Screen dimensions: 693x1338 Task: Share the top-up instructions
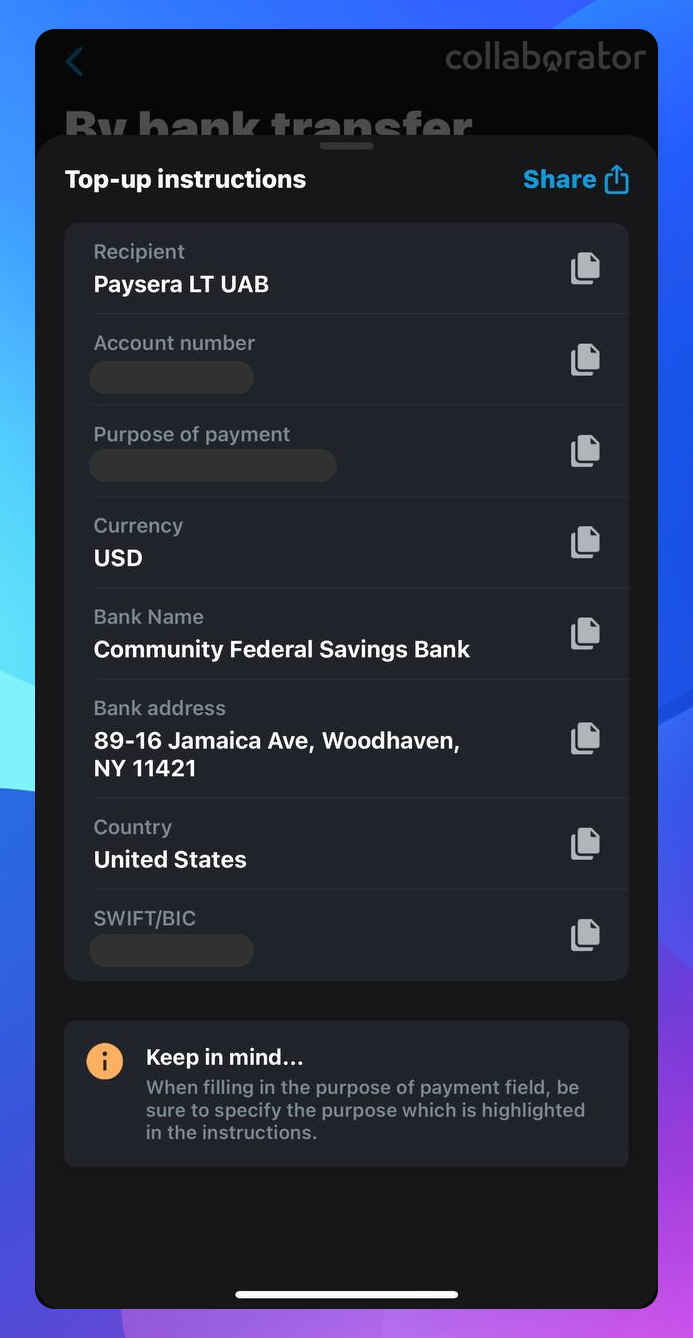tap(576, 180)
